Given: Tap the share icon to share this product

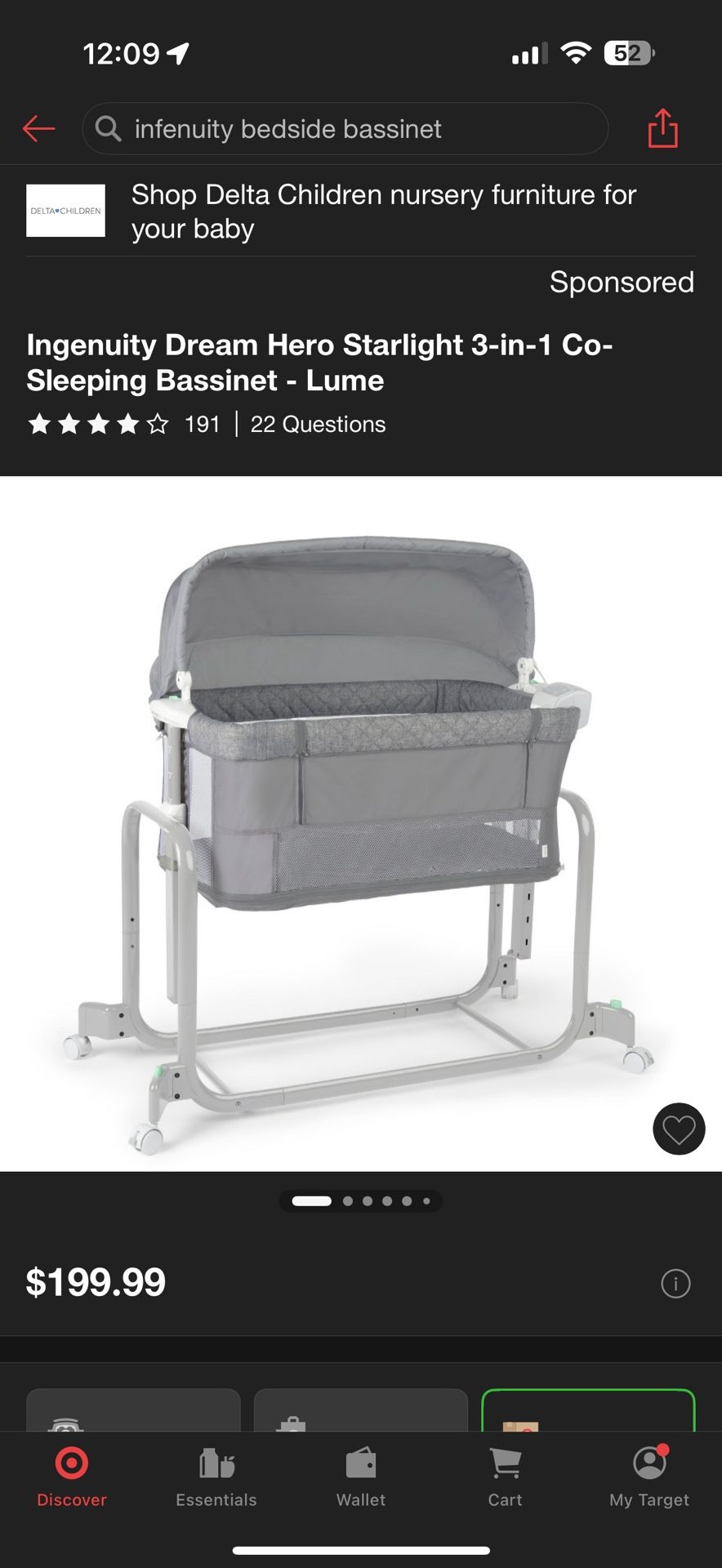Looking at the screenshot, I should [x=663, y=128].
